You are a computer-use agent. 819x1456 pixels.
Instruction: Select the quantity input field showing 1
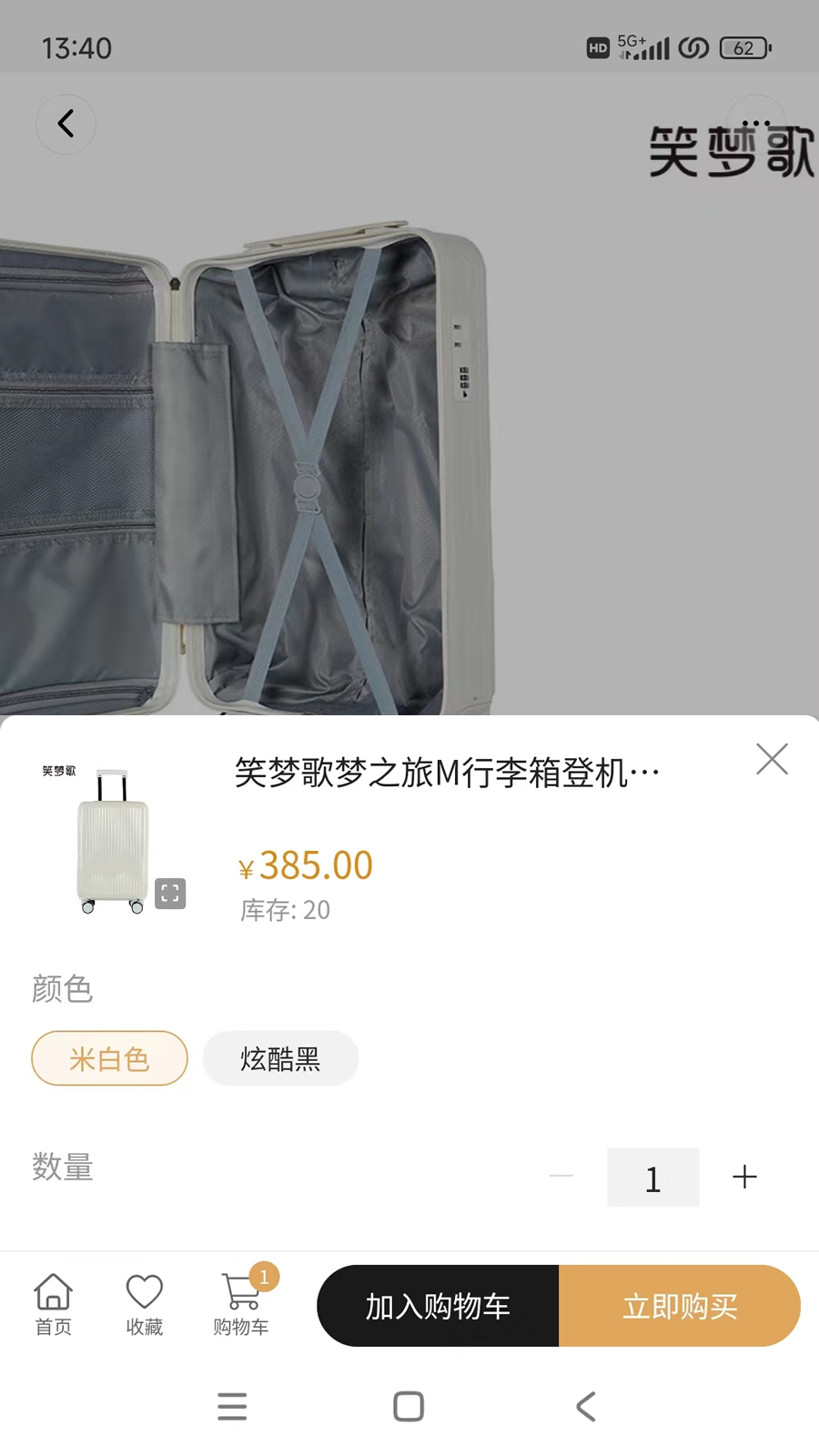(652, 1177)
